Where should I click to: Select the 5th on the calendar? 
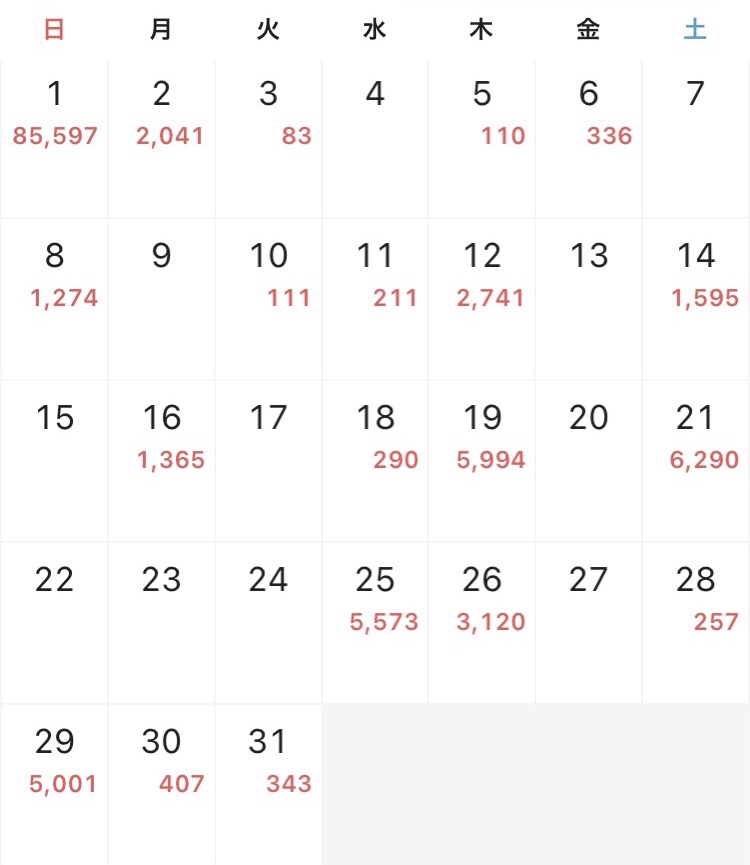pyautogui.click(x=482, y=138)
